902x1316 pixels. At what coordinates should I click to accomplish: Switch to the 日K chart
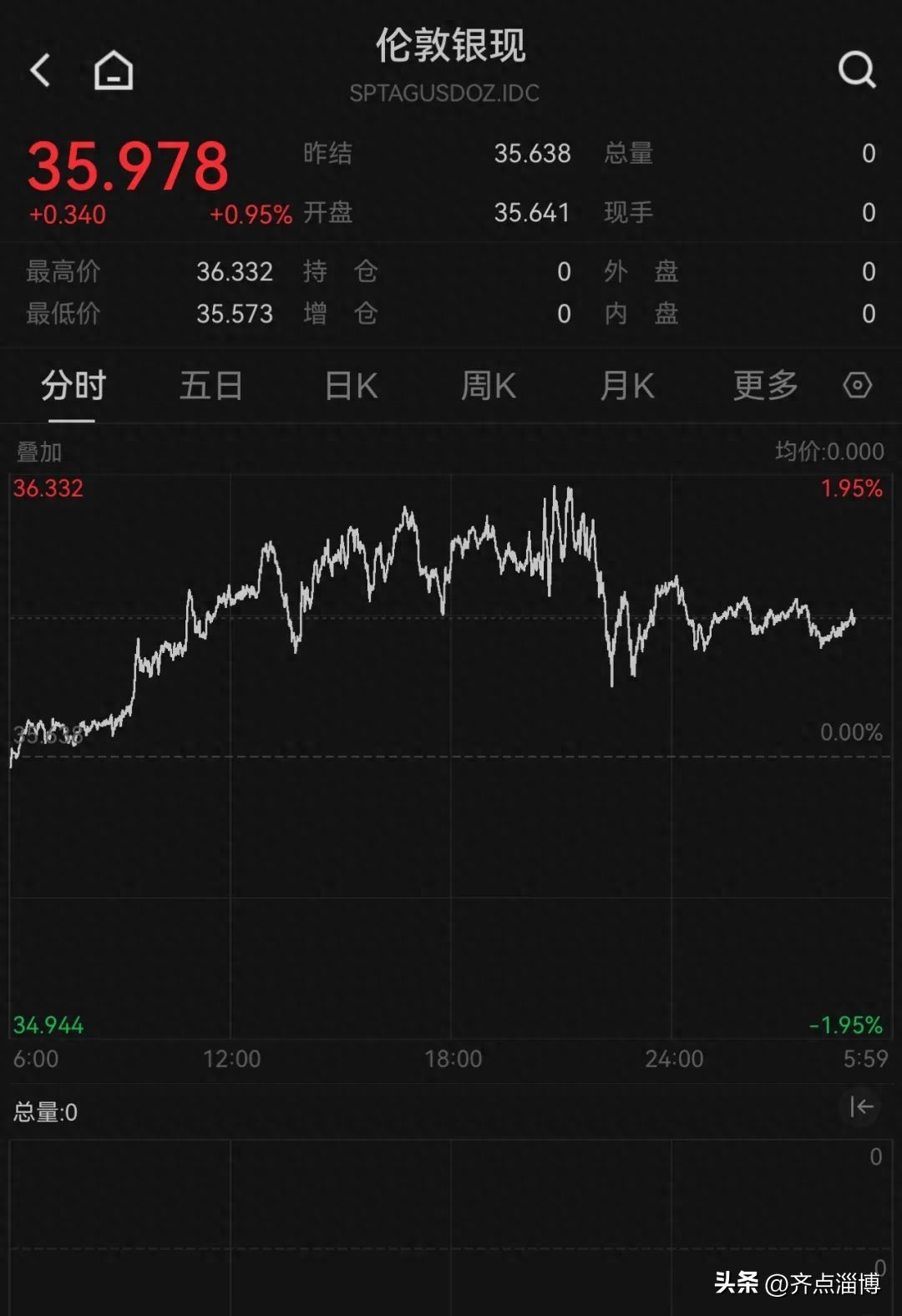[351, 387]
